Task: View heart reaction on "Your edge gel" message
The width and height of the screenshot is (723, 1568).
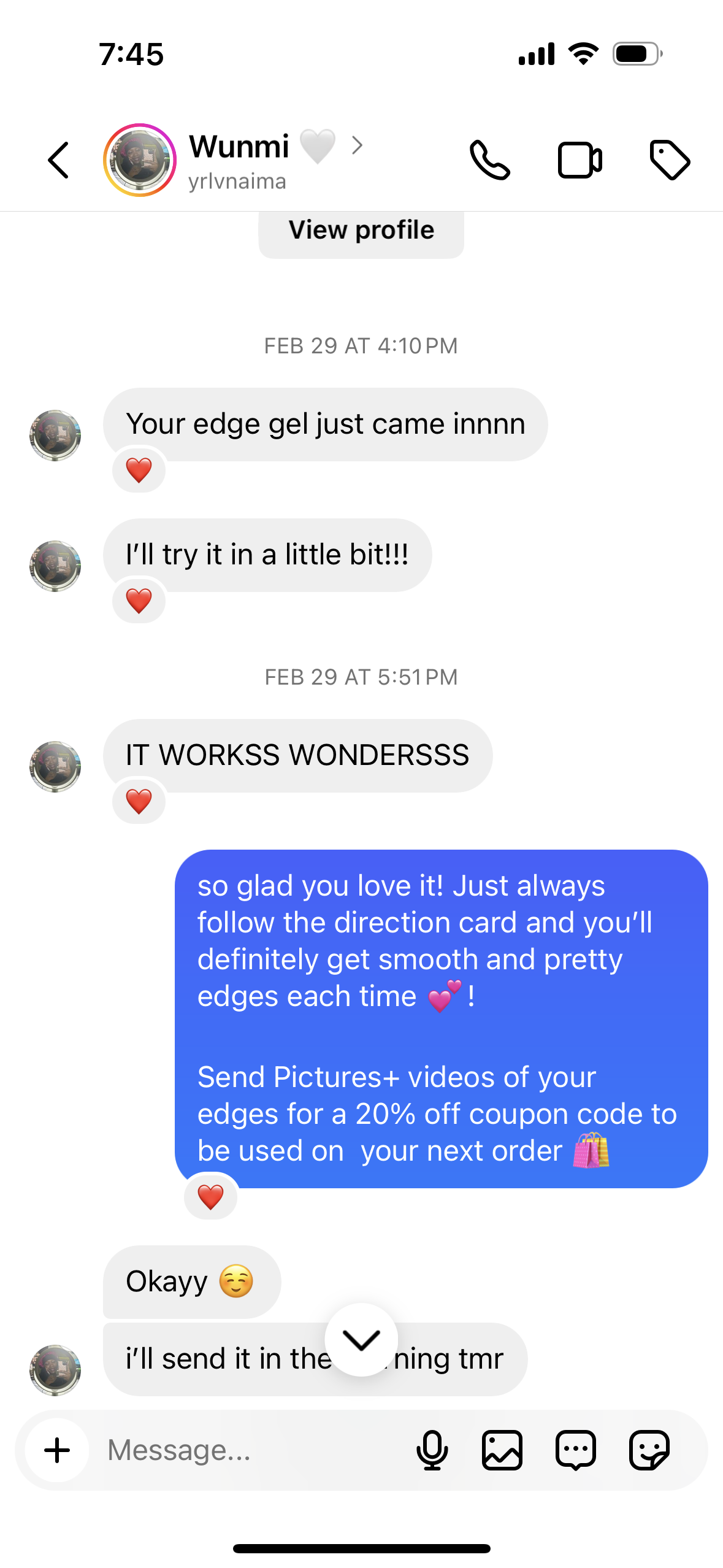Action: pos(139,471)
